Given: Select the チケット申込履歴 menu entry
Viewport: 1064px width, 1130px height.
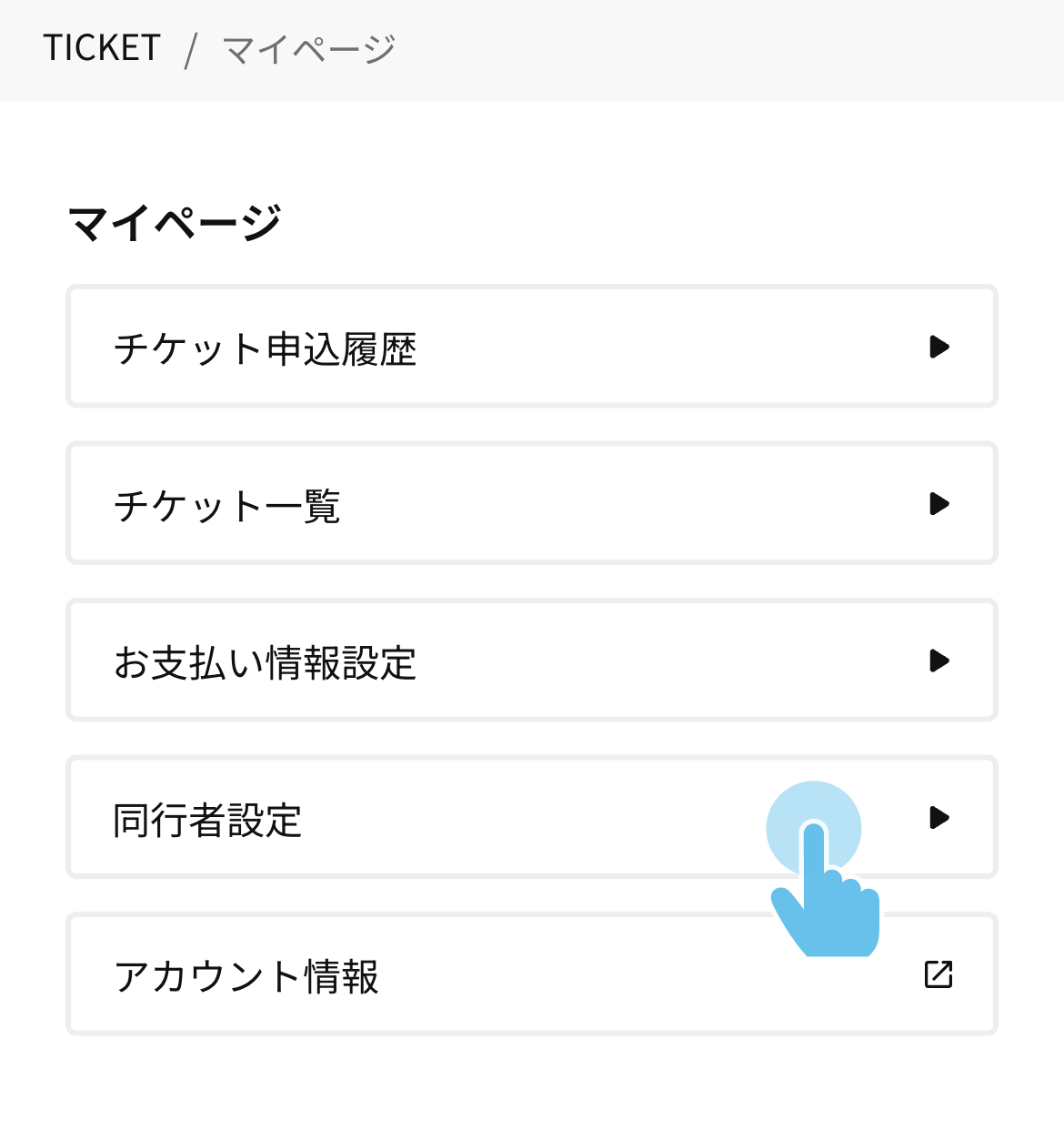Looking at the screenshot, I should (266, 348).
